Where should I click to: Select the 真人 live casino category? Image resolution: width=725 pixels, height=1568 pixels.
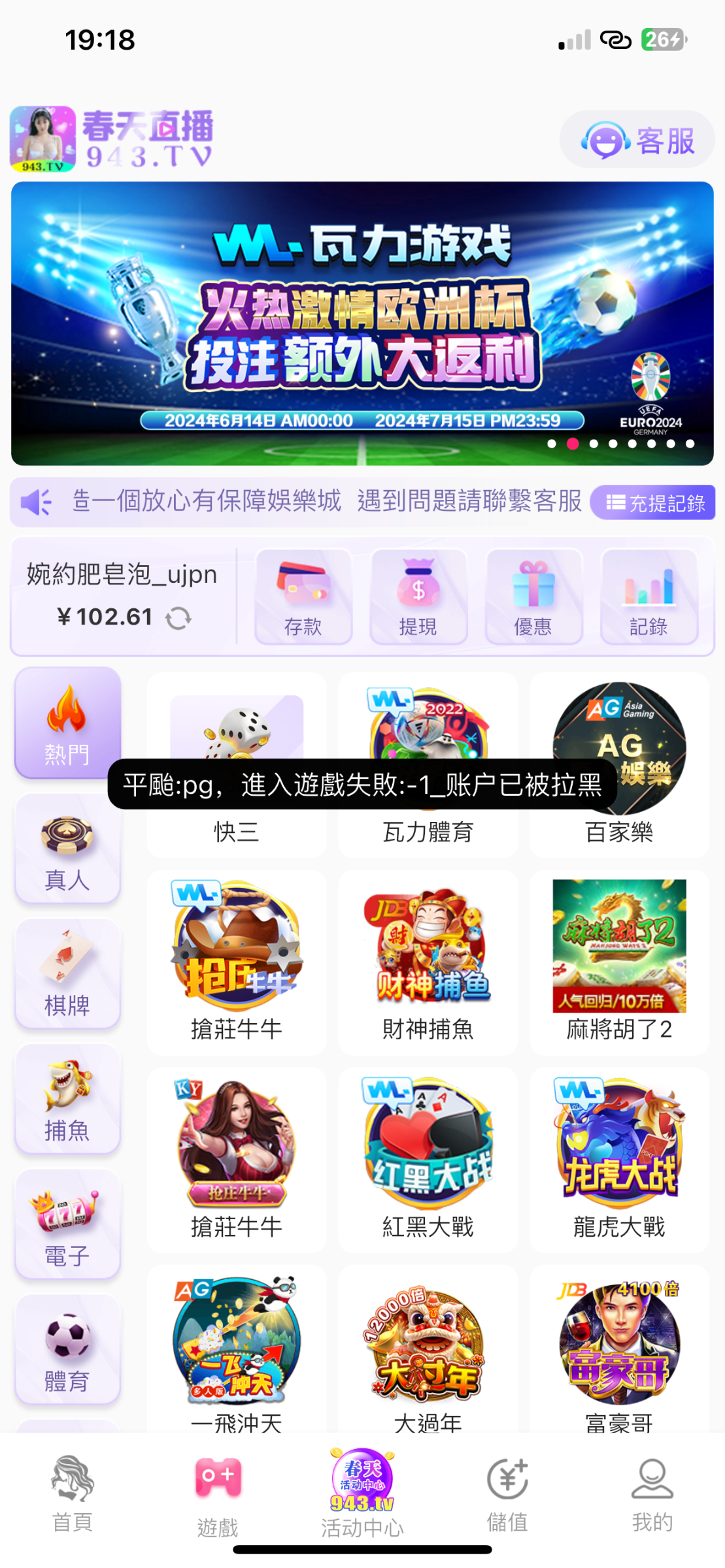pyautogui.click(x=67, y=849)
